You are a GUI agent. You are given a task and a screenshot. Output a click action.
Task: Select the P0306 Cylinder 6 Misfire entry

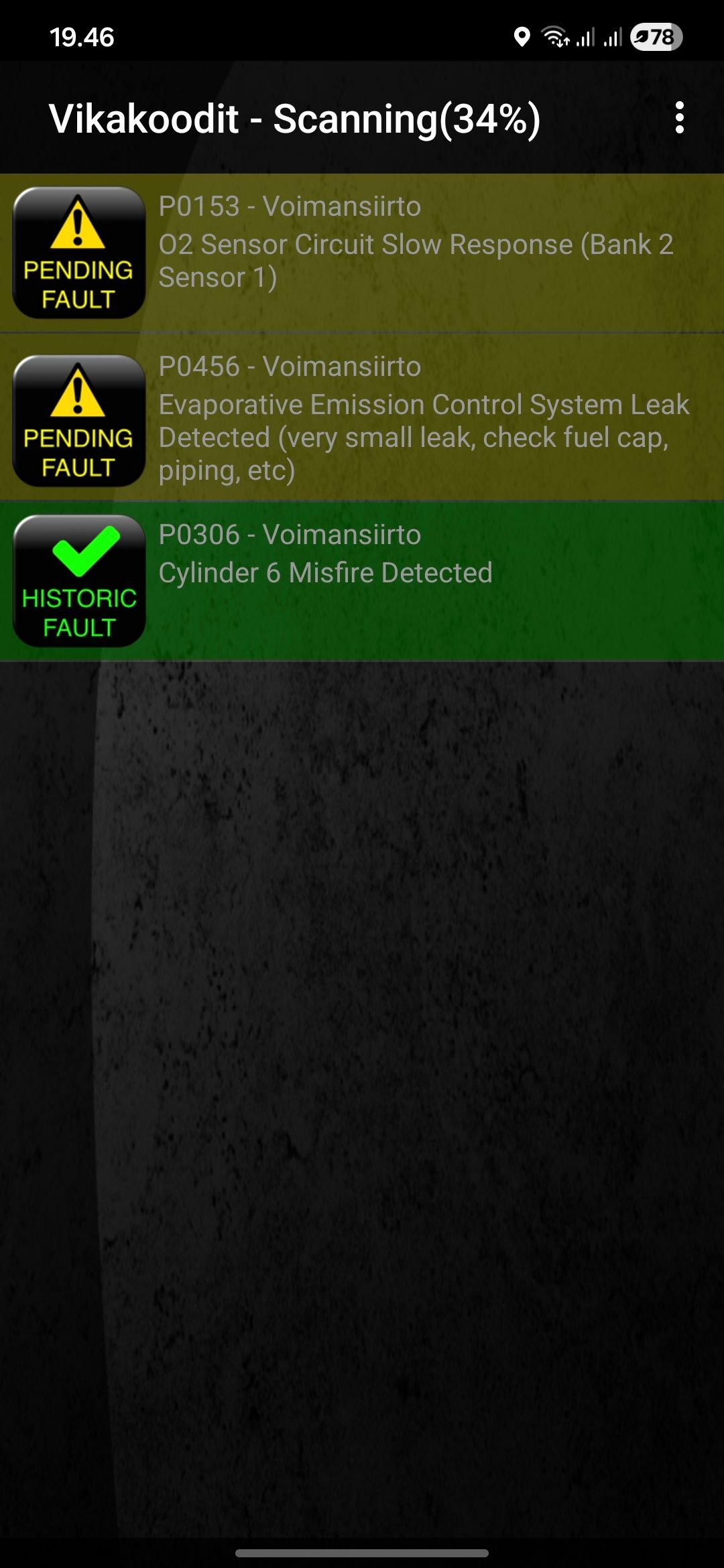pos(362,581)
